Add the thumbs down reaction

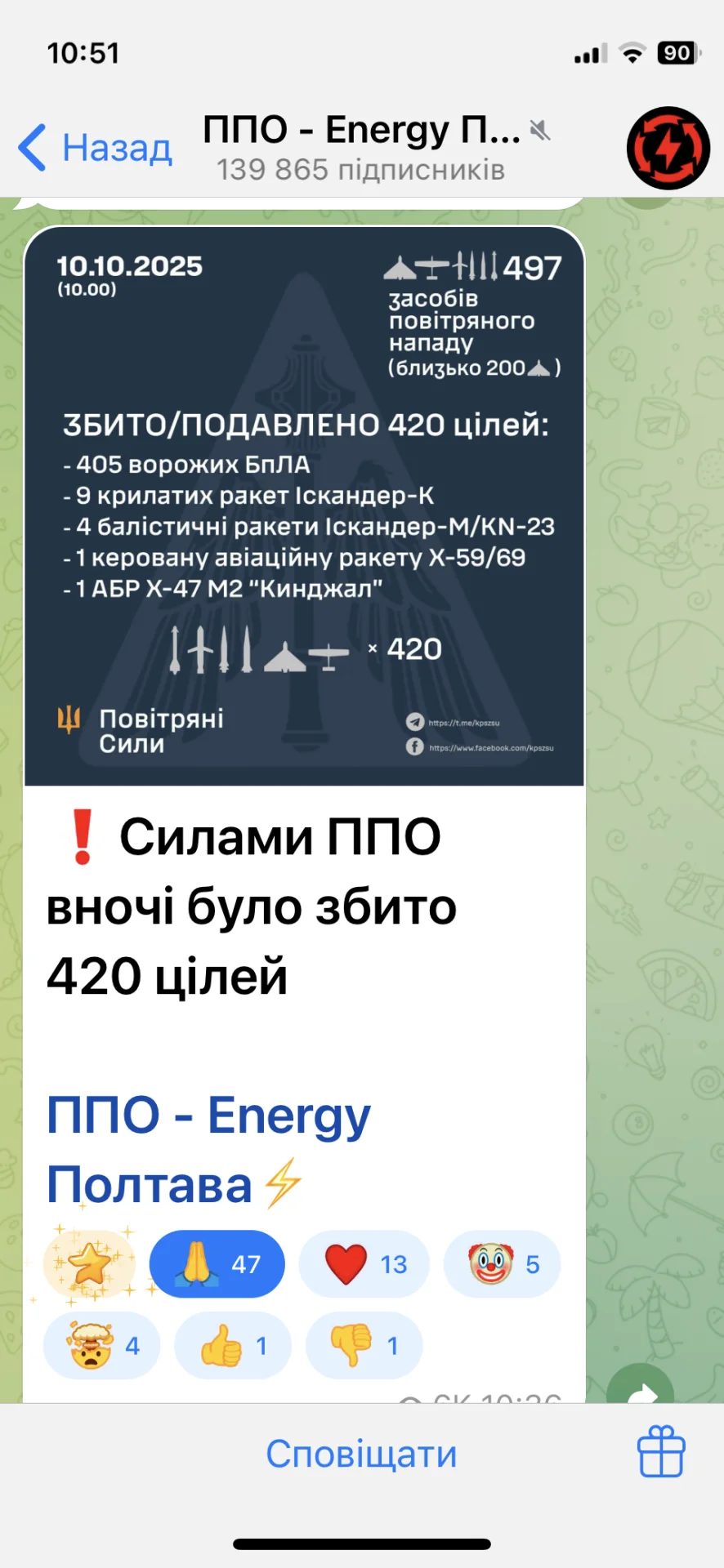point(364,1345)
